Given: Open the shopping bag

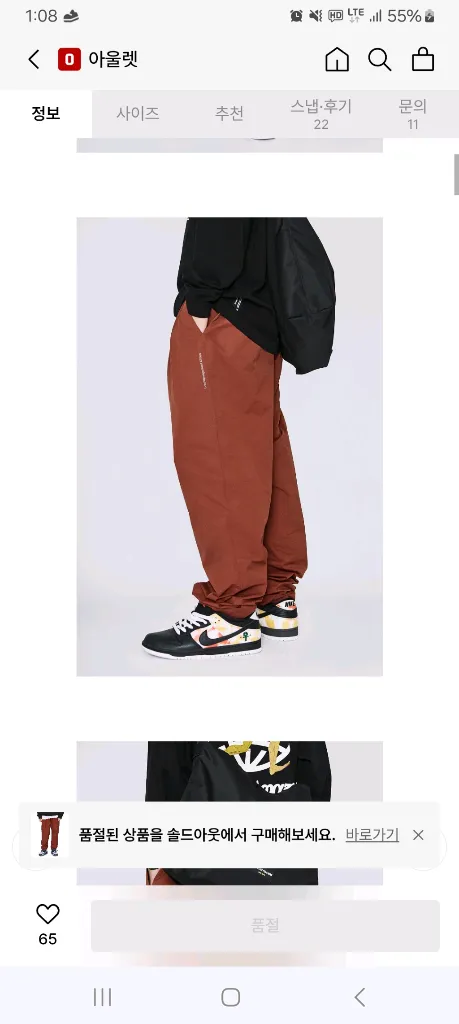Looking at the screenshot, I should coord(423,59).
